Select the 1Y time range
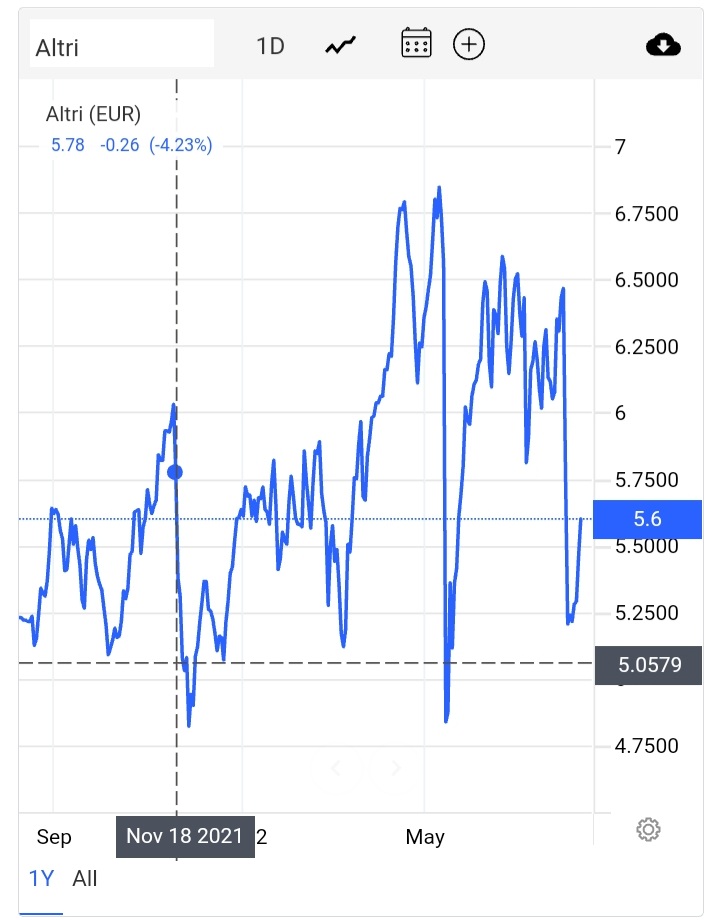Viewport: 720px width, 920px height. click(x=41, y=878)
